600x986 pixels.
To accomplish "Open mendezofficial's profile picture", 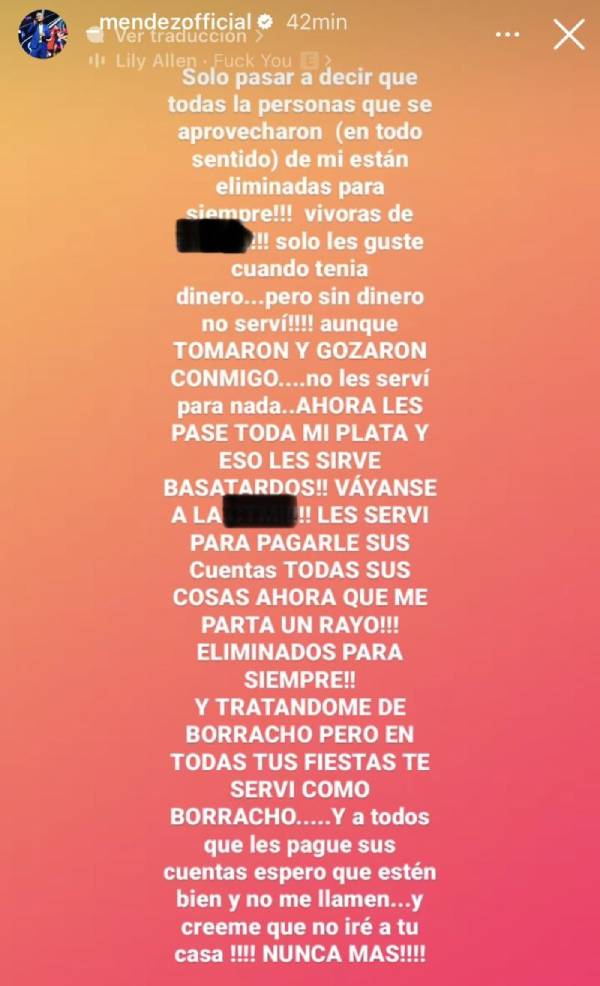I will click(x=43, y=35).
